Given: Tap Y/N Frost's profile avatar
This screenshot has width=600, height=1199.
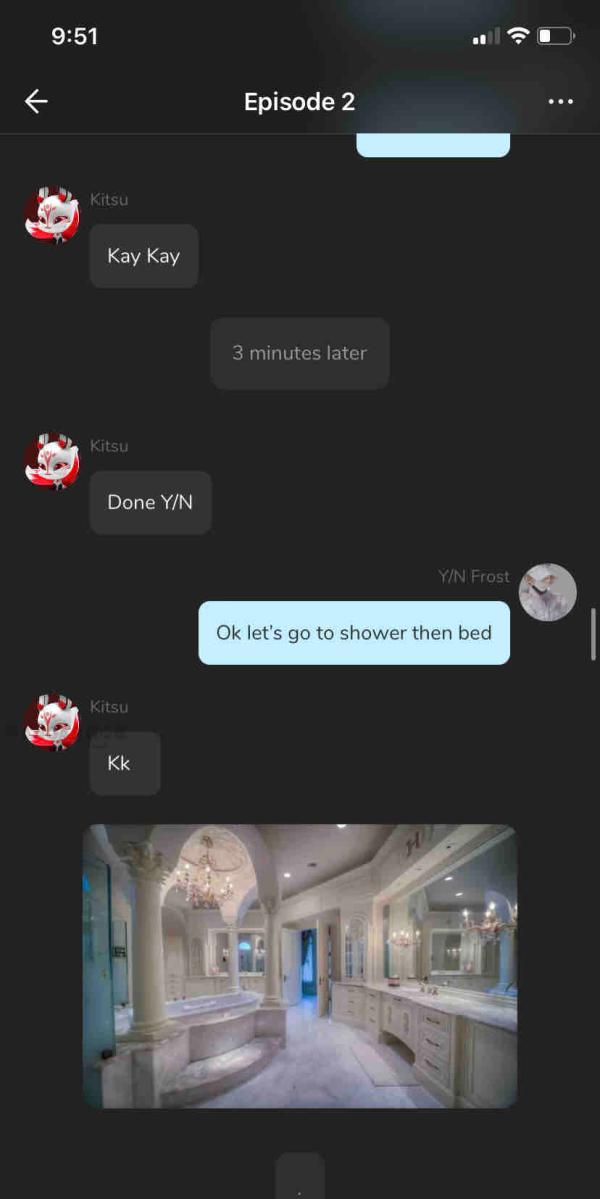Looking at the screenshot, I should [548, 592].
